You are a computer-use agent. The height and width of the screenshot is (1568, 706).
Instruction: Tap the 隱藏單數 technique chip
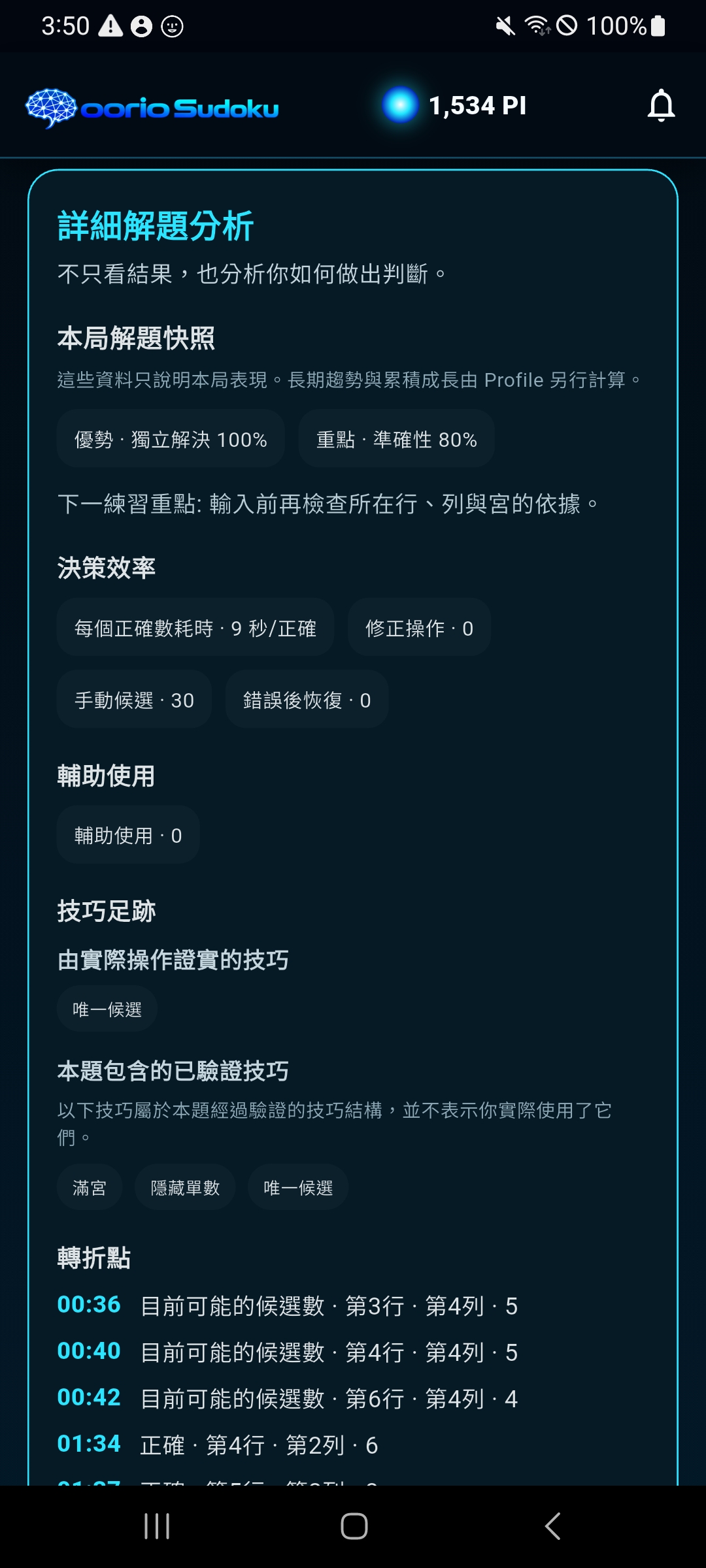point(185,1187)
